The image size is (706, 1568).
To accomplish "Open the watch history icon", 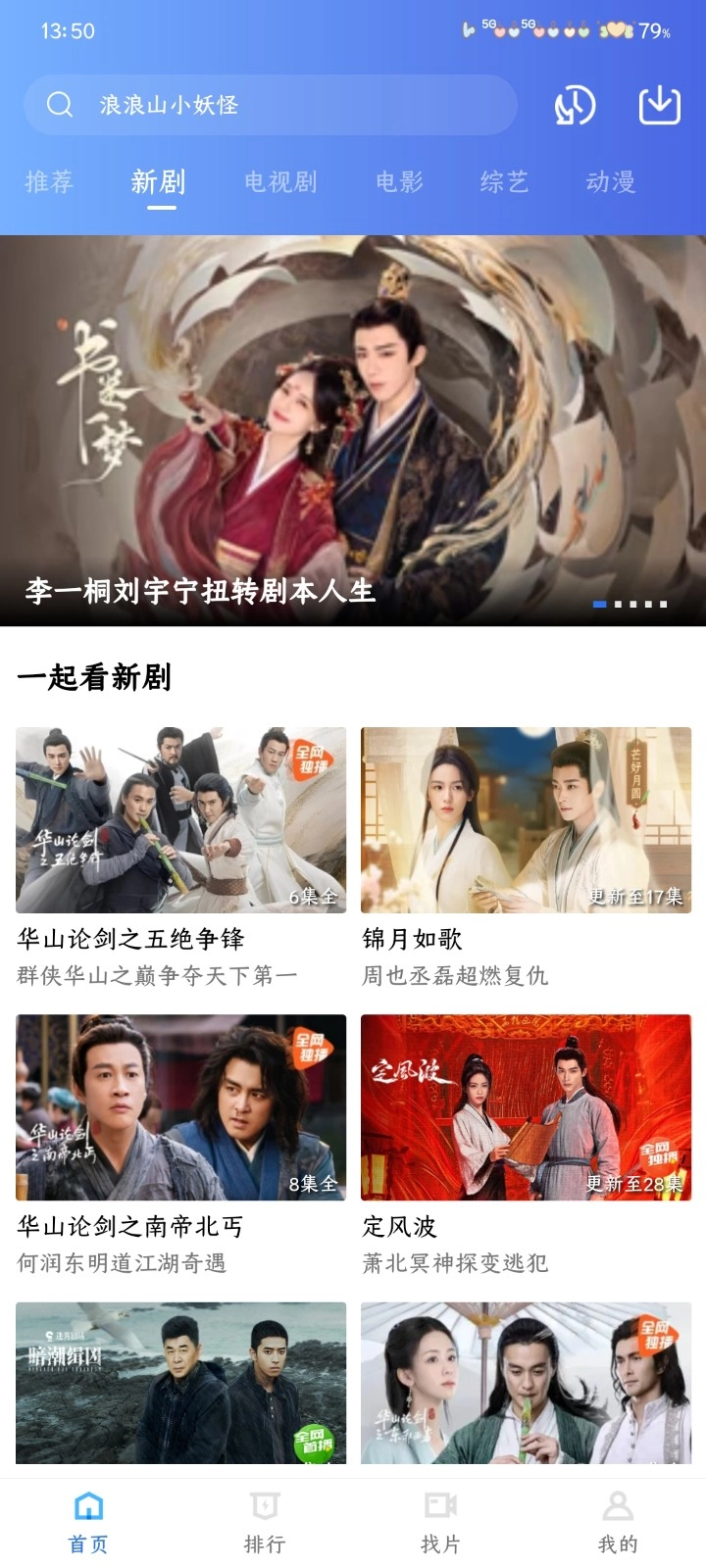I will [x=575, y=105].
